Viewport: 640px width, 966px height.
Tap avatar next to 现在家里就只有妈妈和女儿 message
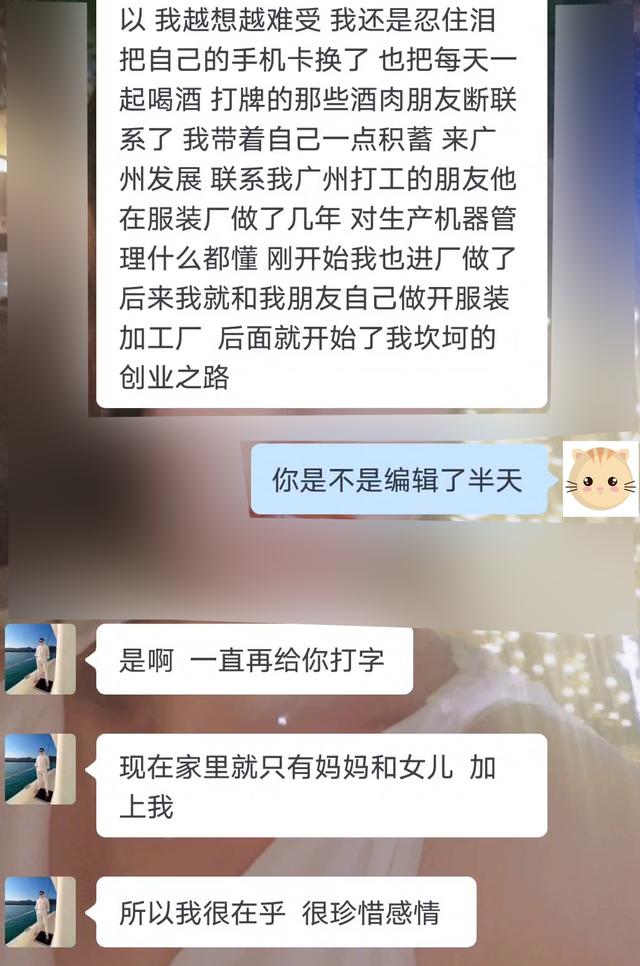[x=40, y=769]
